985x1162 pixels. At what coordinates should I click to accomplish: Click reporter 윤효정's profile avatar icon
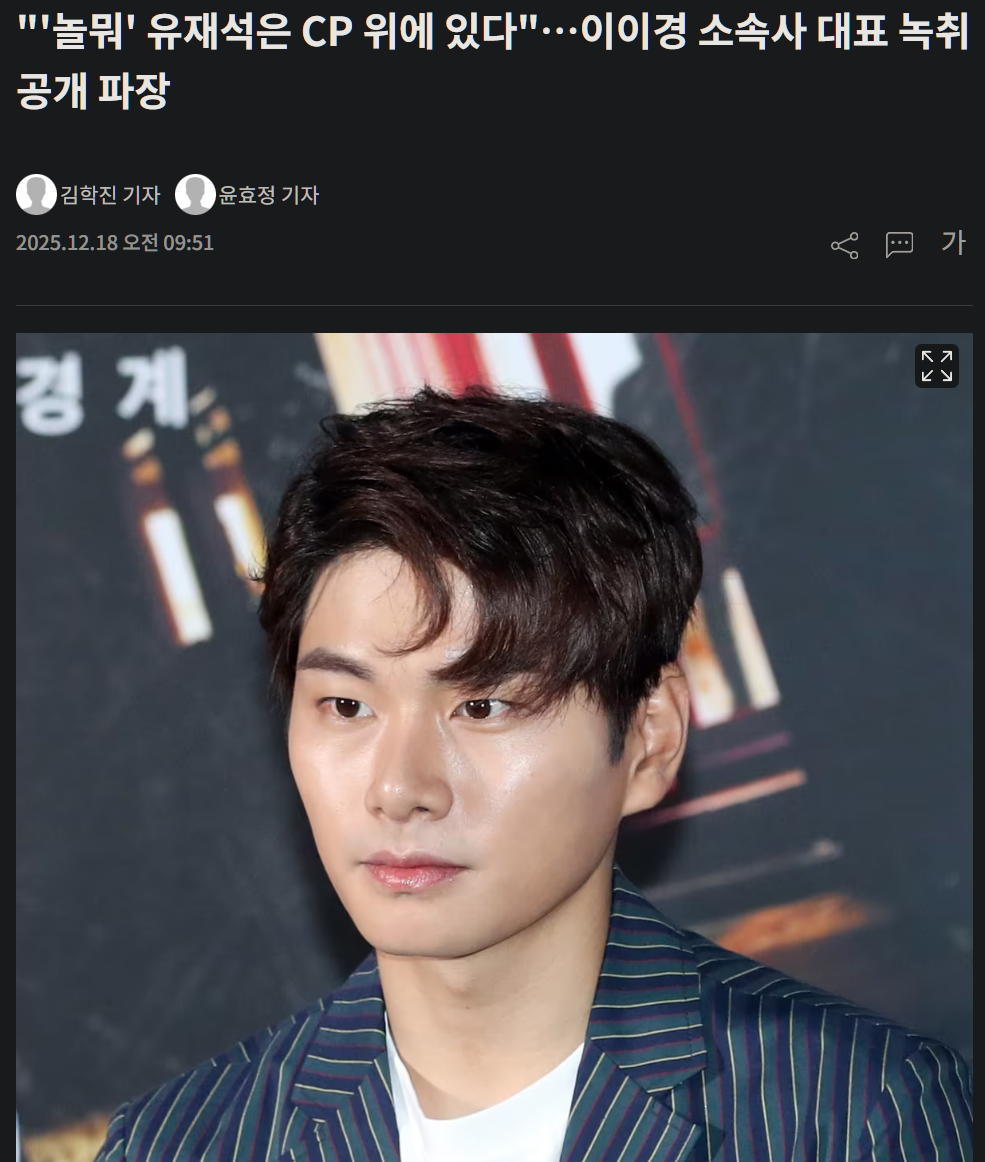[196, 195]
